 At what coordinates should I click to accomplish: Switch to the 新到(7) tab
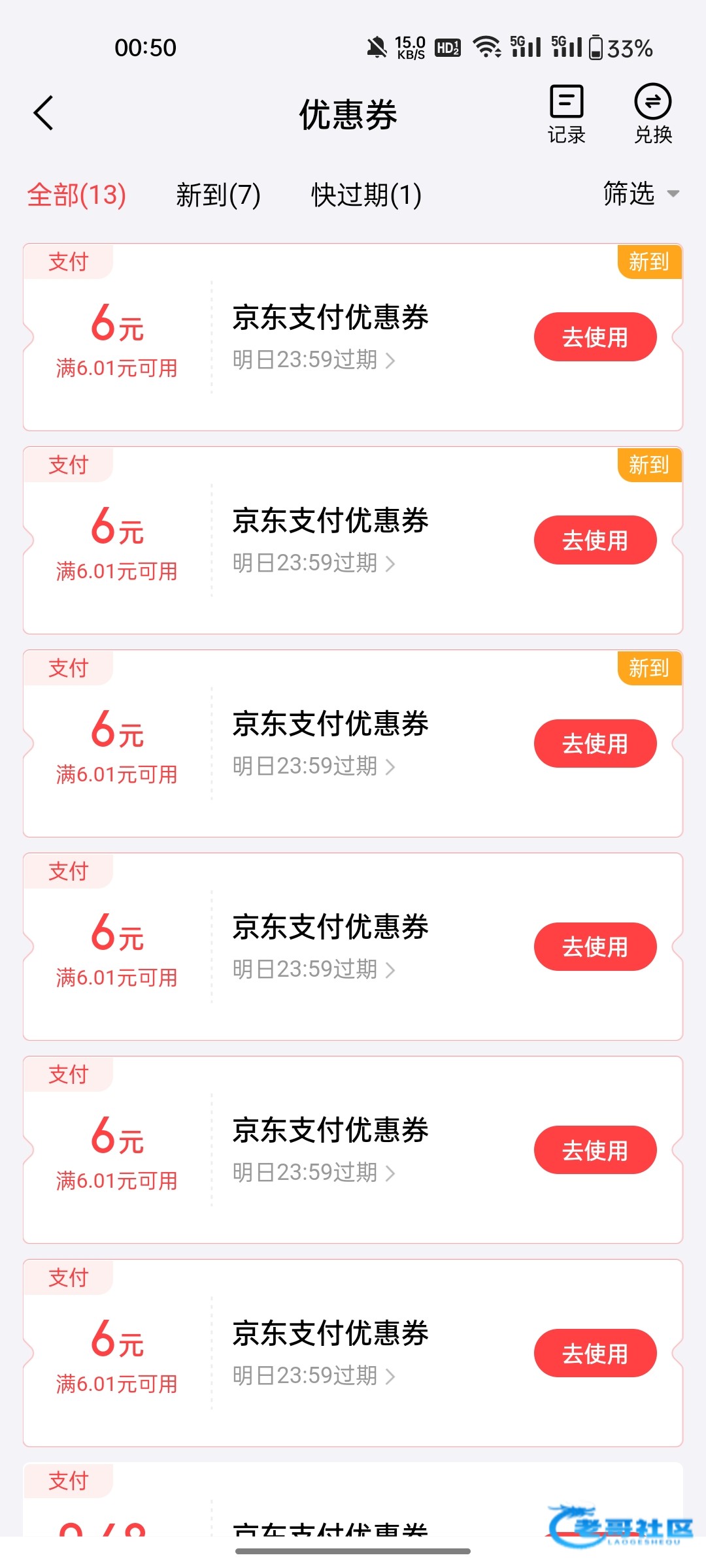click(x=218, y=195)
